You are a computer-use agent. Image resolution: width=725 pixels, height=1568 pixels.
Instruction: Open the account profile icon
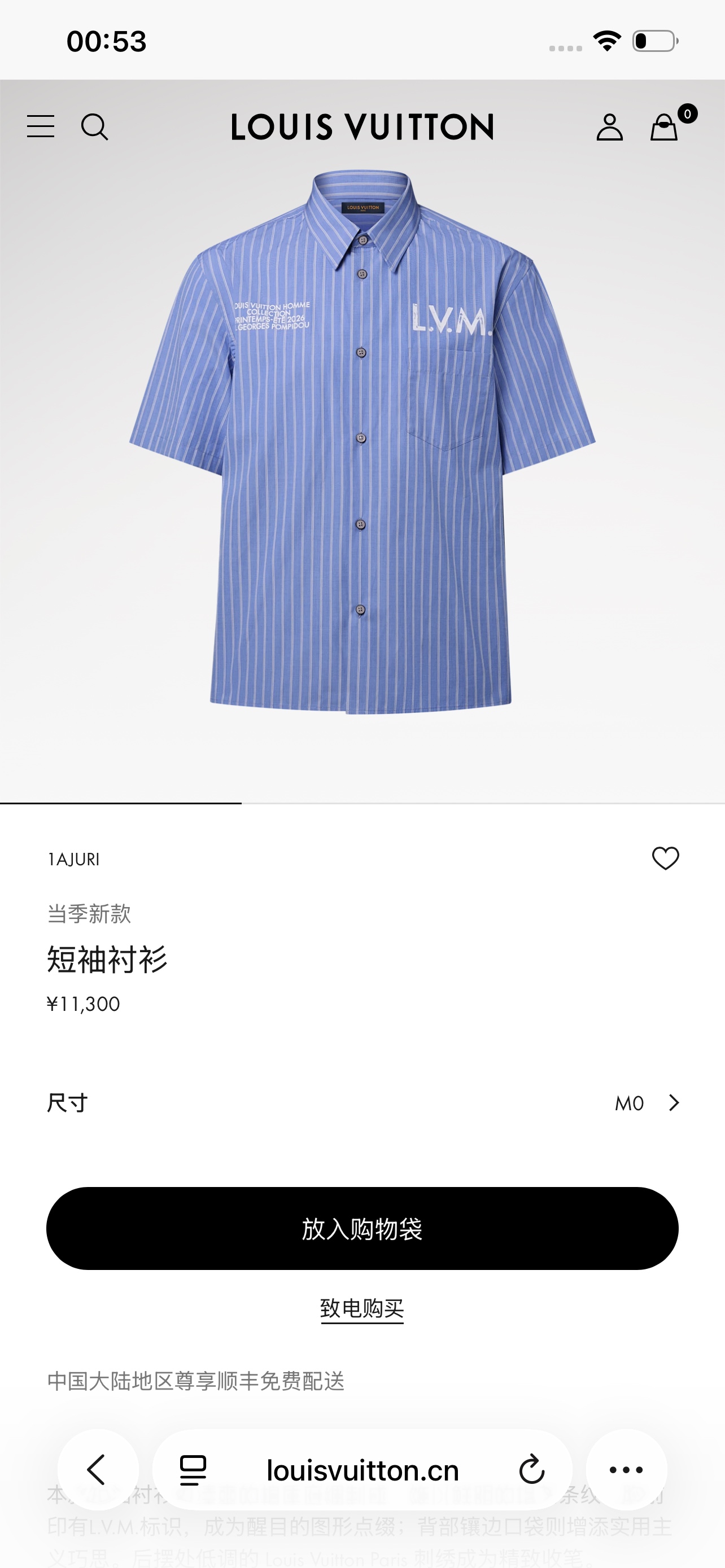609,127
